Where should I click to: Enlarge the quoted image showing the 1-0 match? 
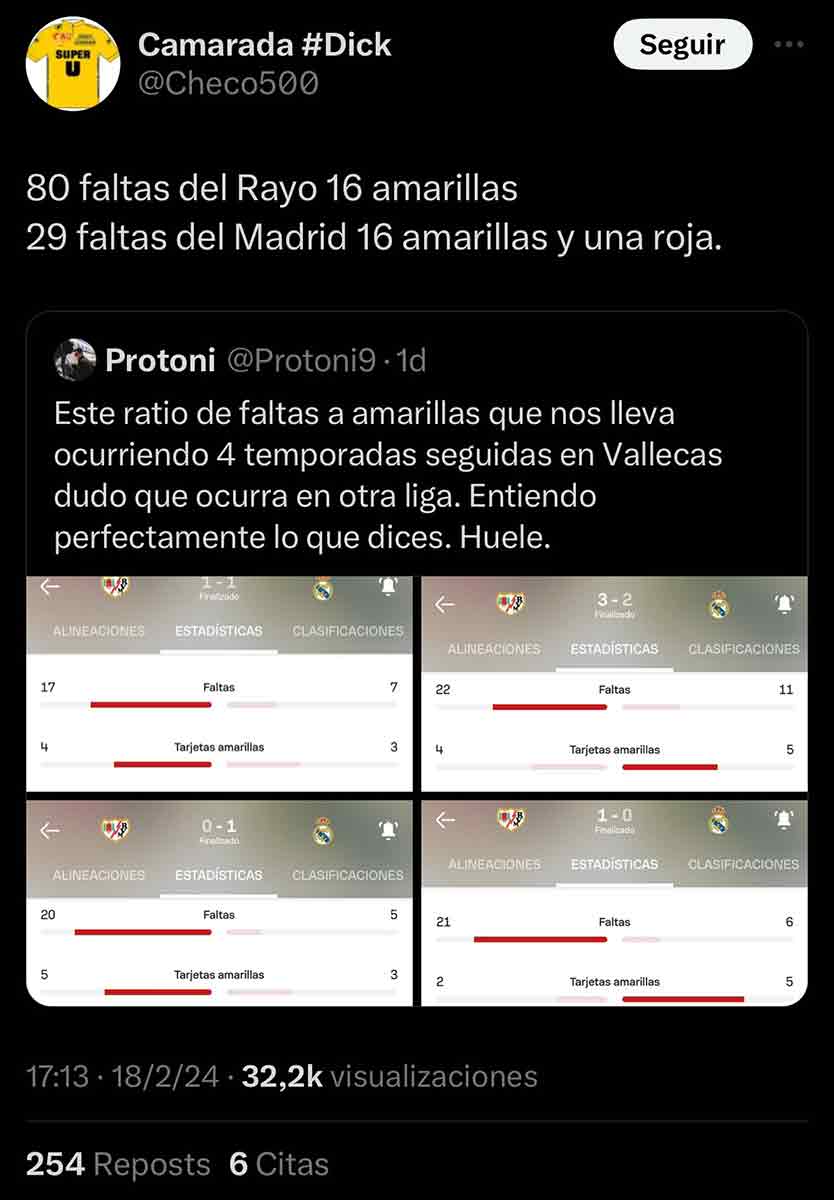pos(614,902)
